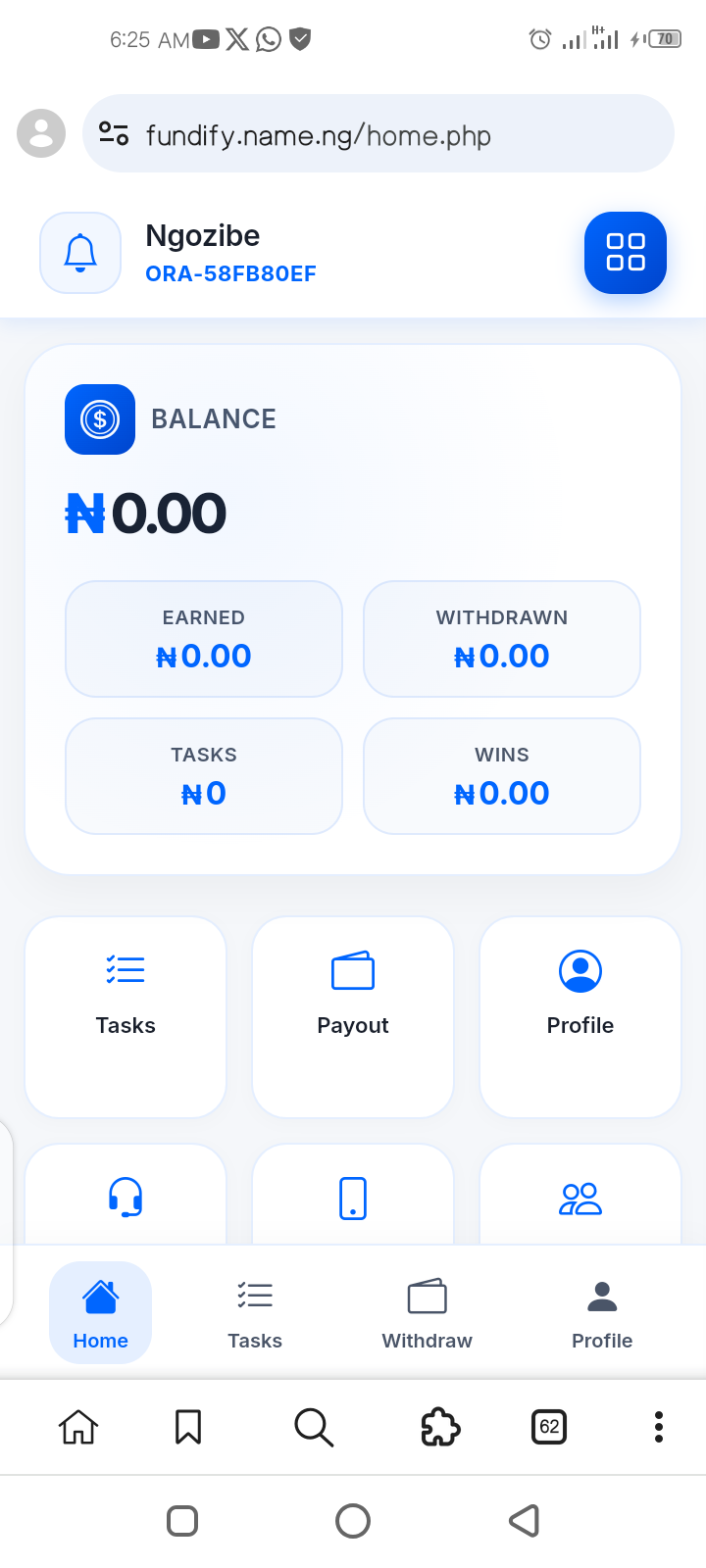Open the browser account avatar
Viewport: 706px width, 1568px height.
click(41, 133)
